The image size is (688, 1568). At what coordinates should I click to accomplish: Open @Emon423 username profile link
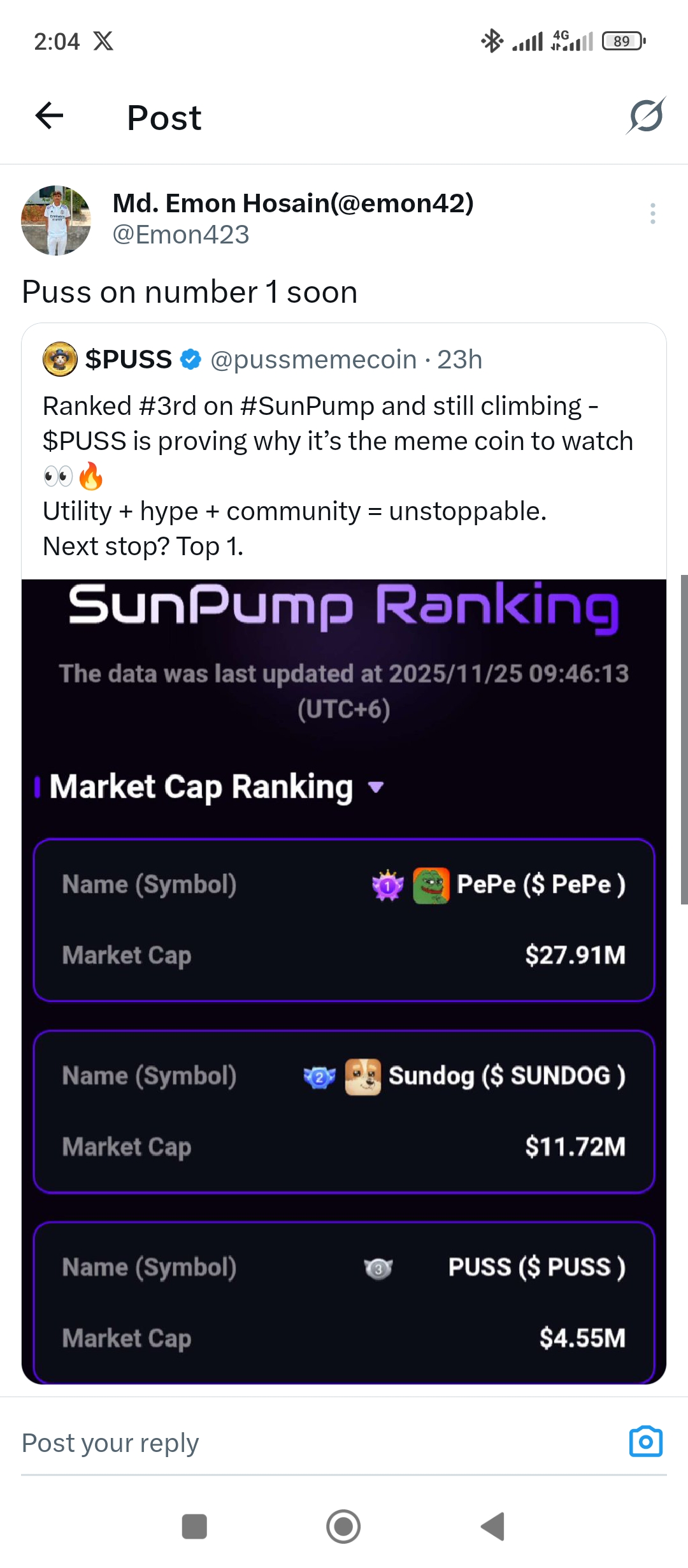(x=181, y=235)
